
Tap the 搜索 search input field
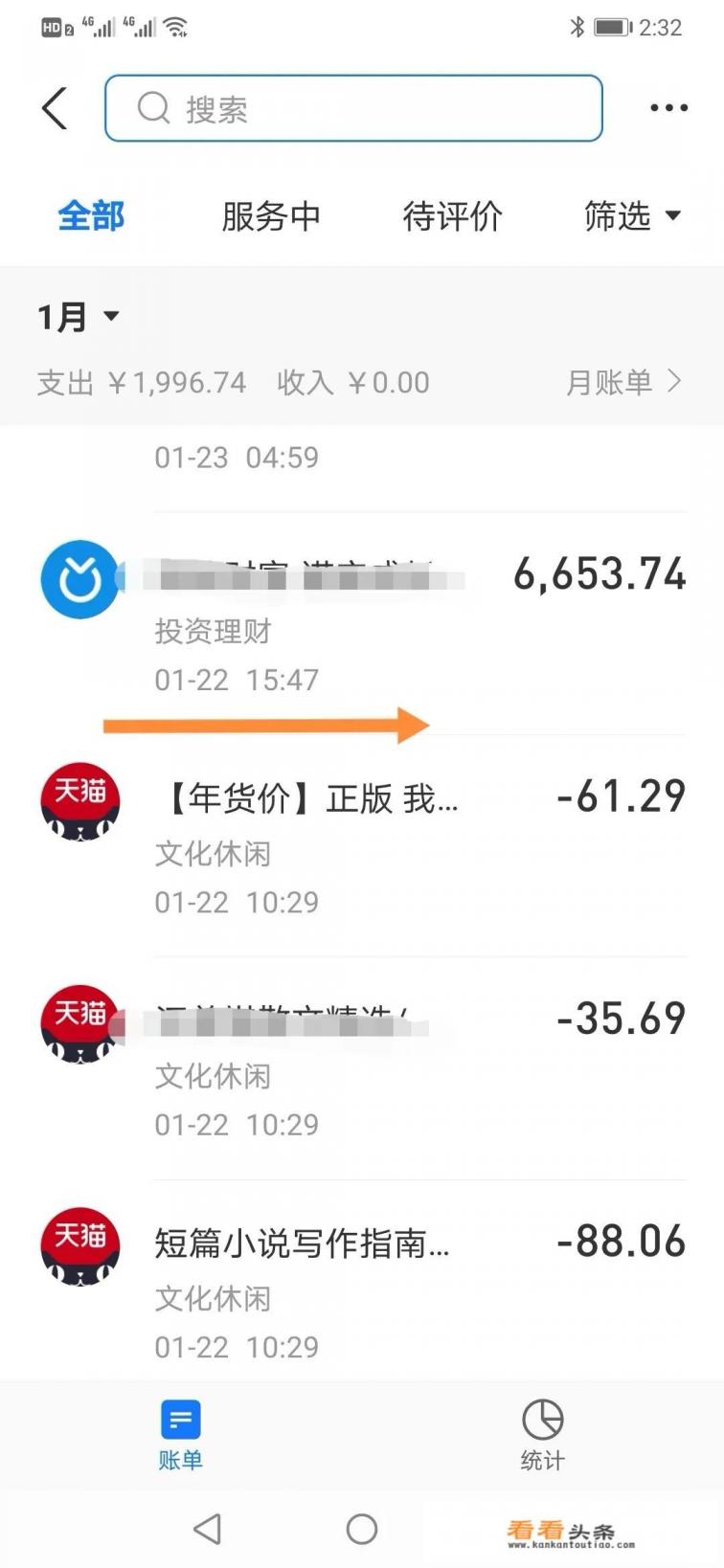352,107
